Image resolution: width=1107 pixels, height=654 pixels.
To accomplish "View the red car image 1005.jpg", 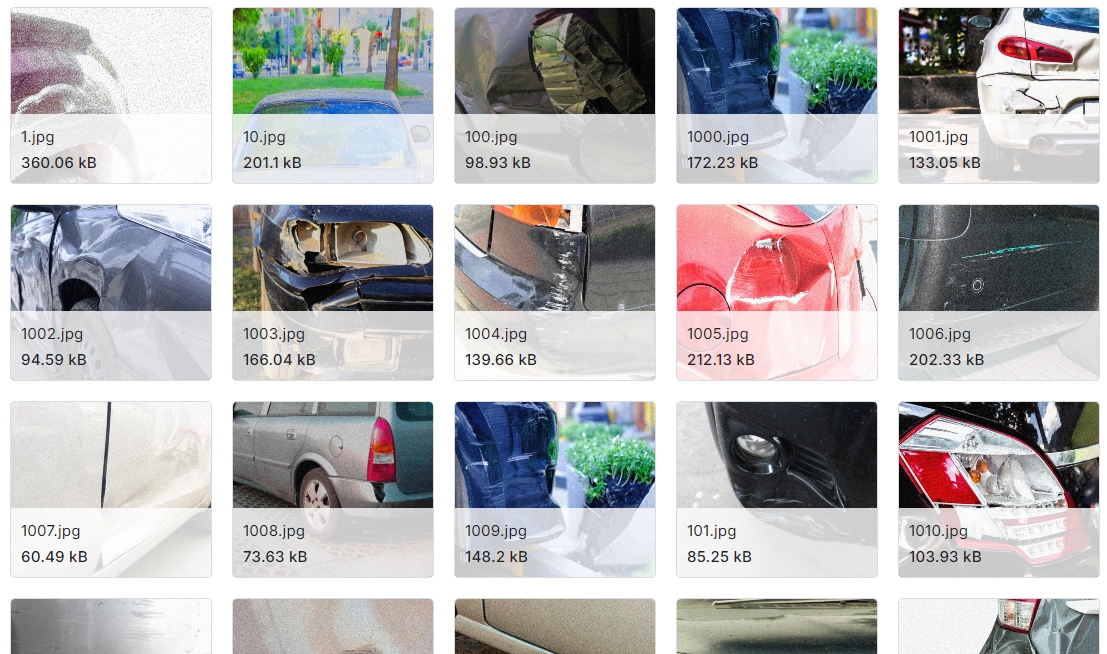I will pyautogui.click(x=777, y=292).
